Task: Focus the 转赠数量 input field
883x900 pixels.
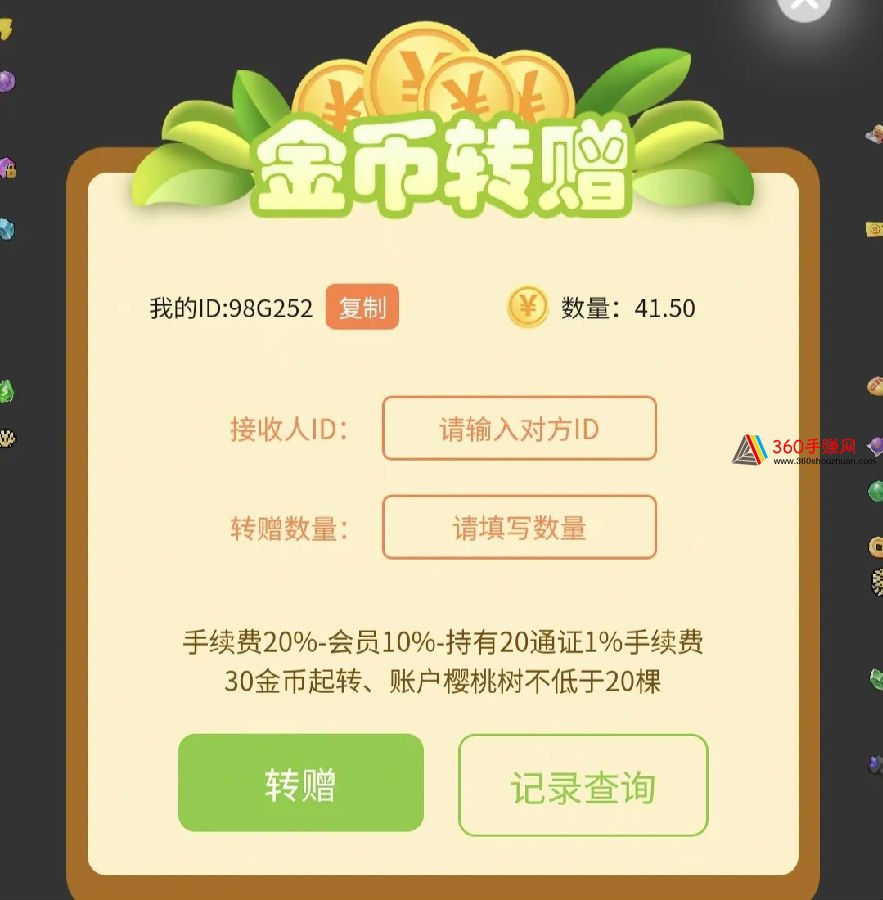Action: click(519, 527)
